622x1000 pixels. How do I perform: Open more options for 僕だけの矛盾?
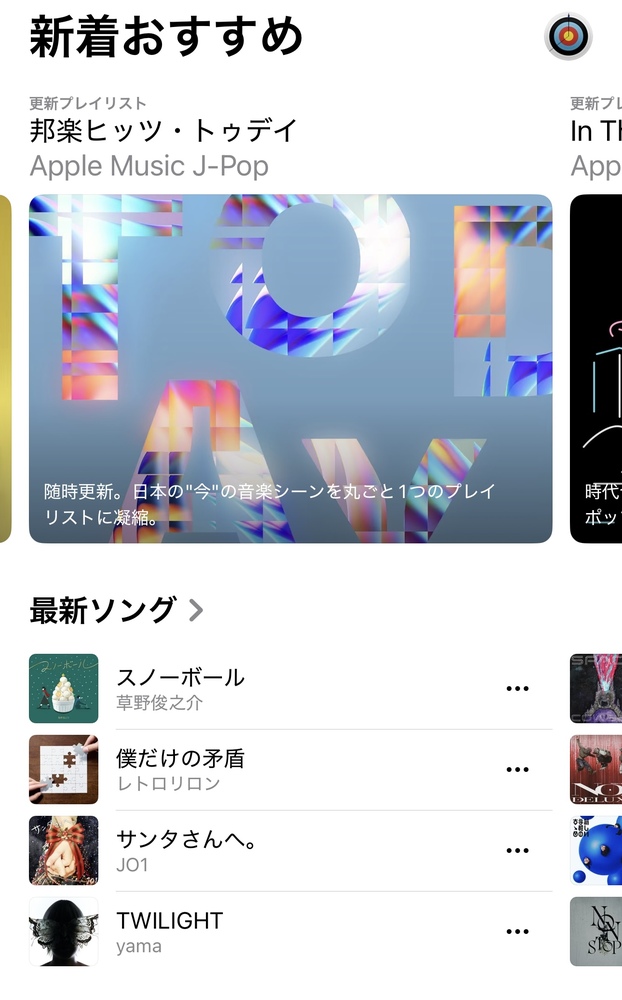point(517,769)
